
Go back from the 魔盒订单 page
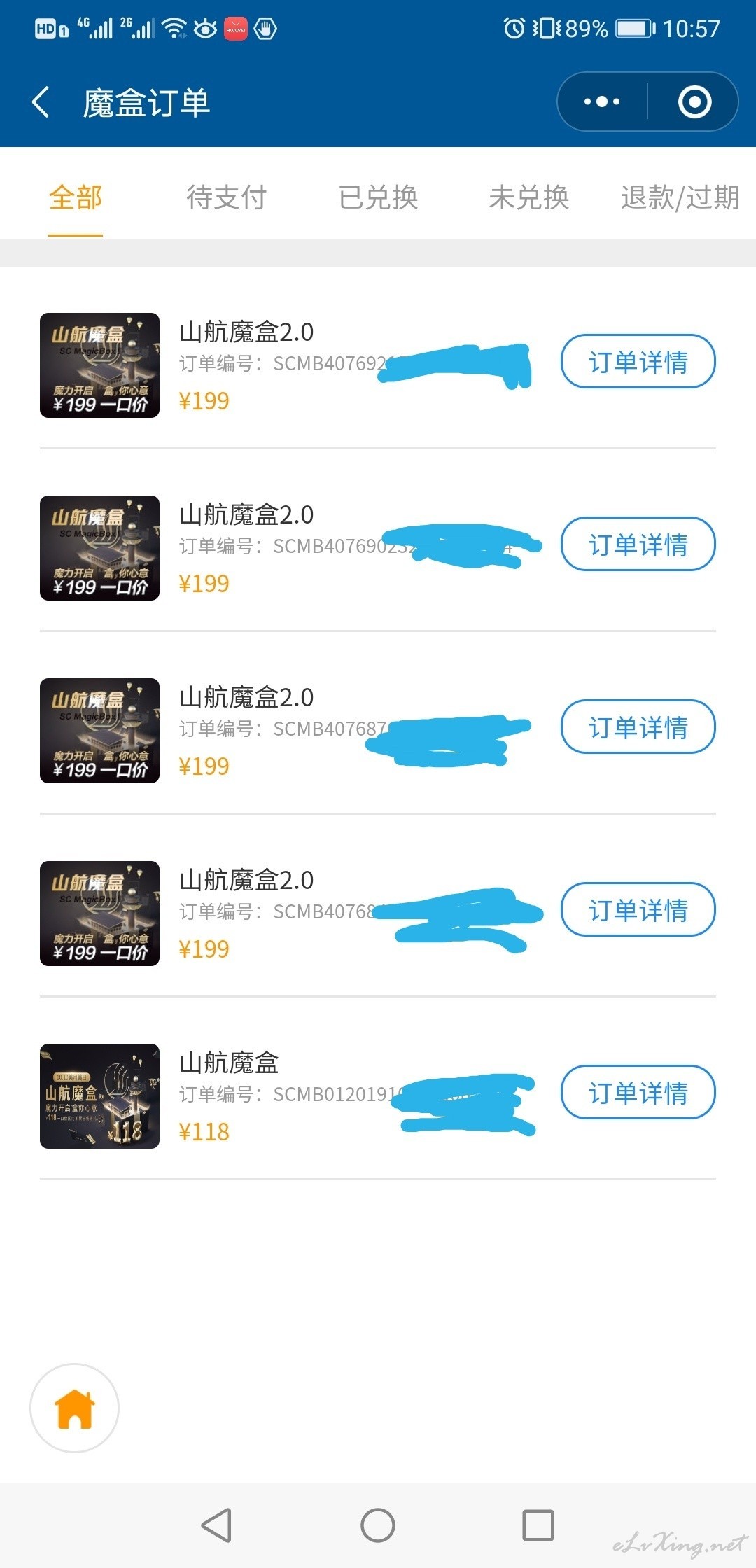point(41,102)
